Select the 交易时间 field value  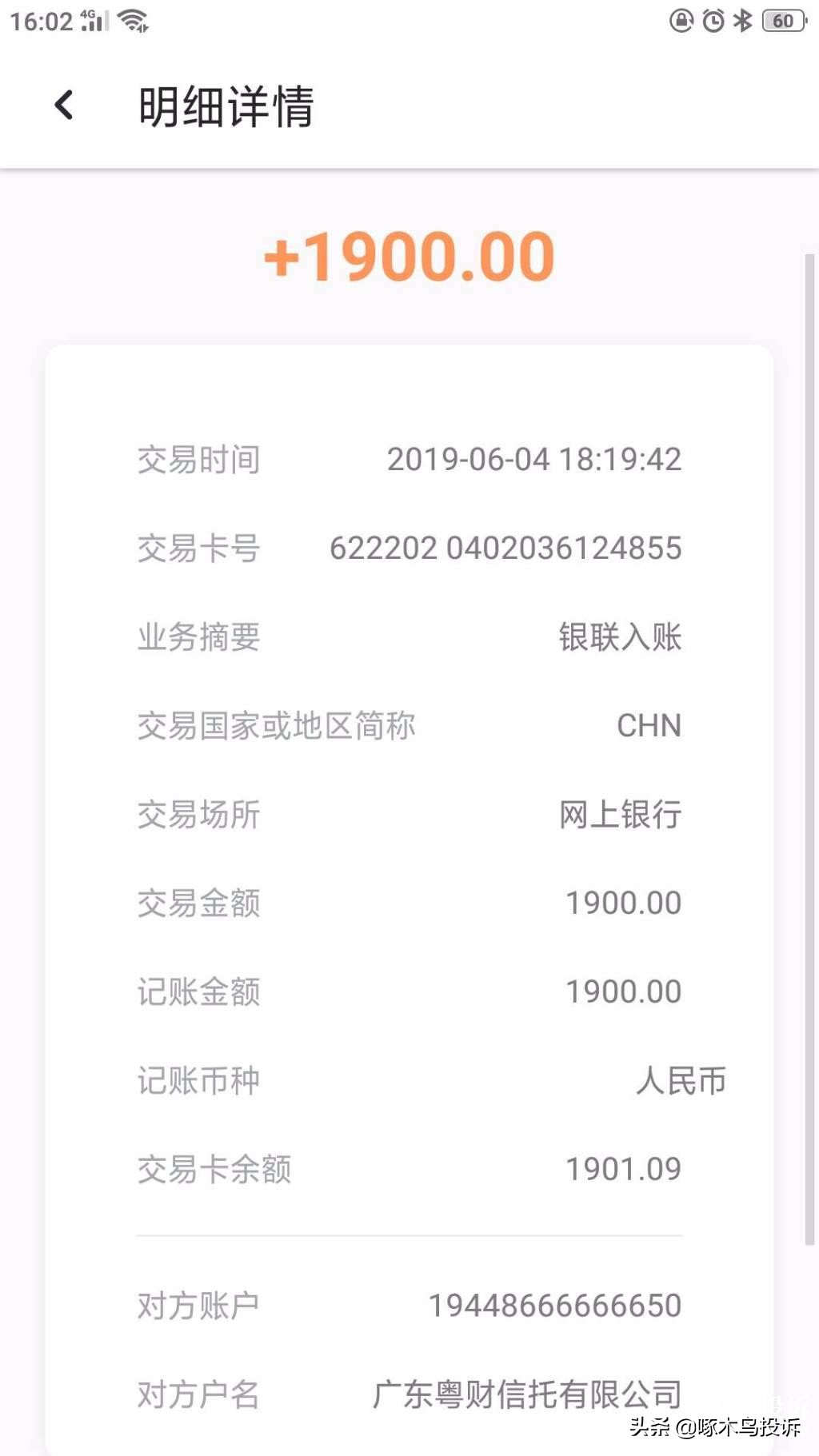tap(533, 459)
